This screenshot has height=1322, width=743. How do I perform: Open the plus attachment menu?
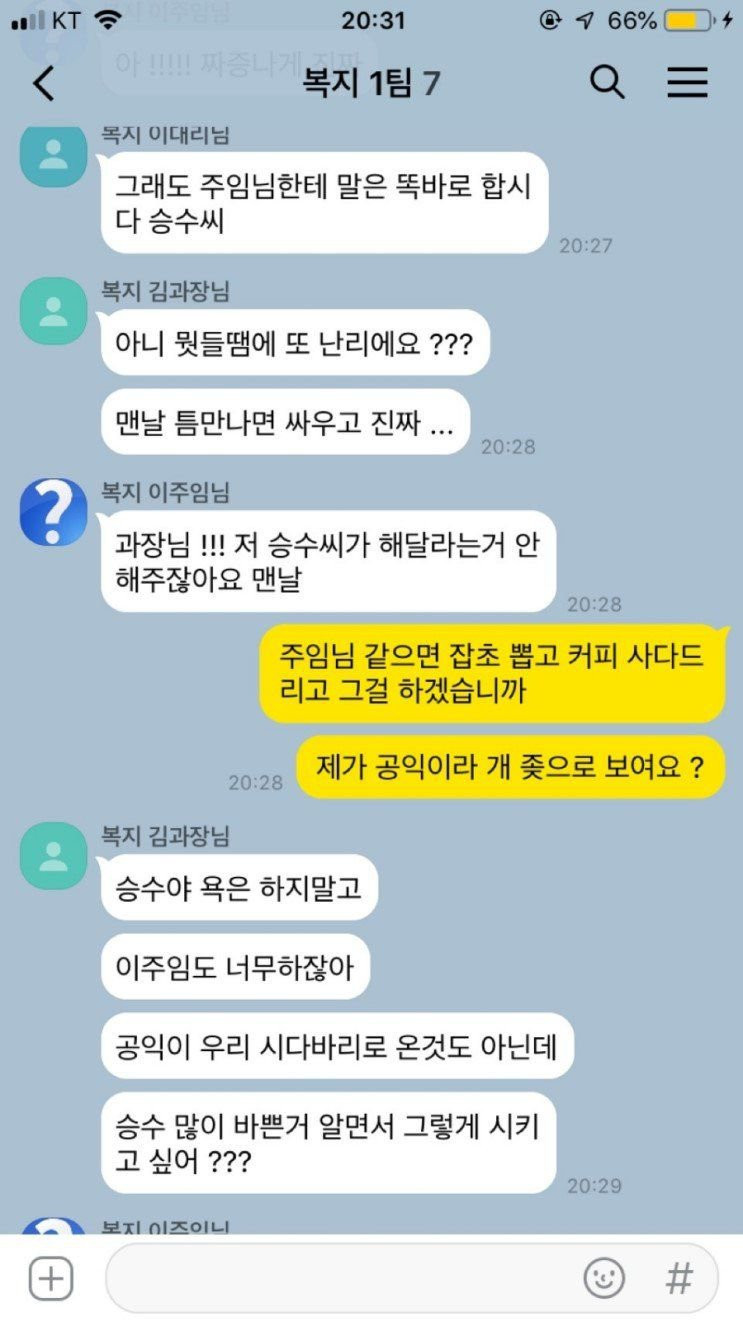pyautogui.click(x=51, y=1278)
